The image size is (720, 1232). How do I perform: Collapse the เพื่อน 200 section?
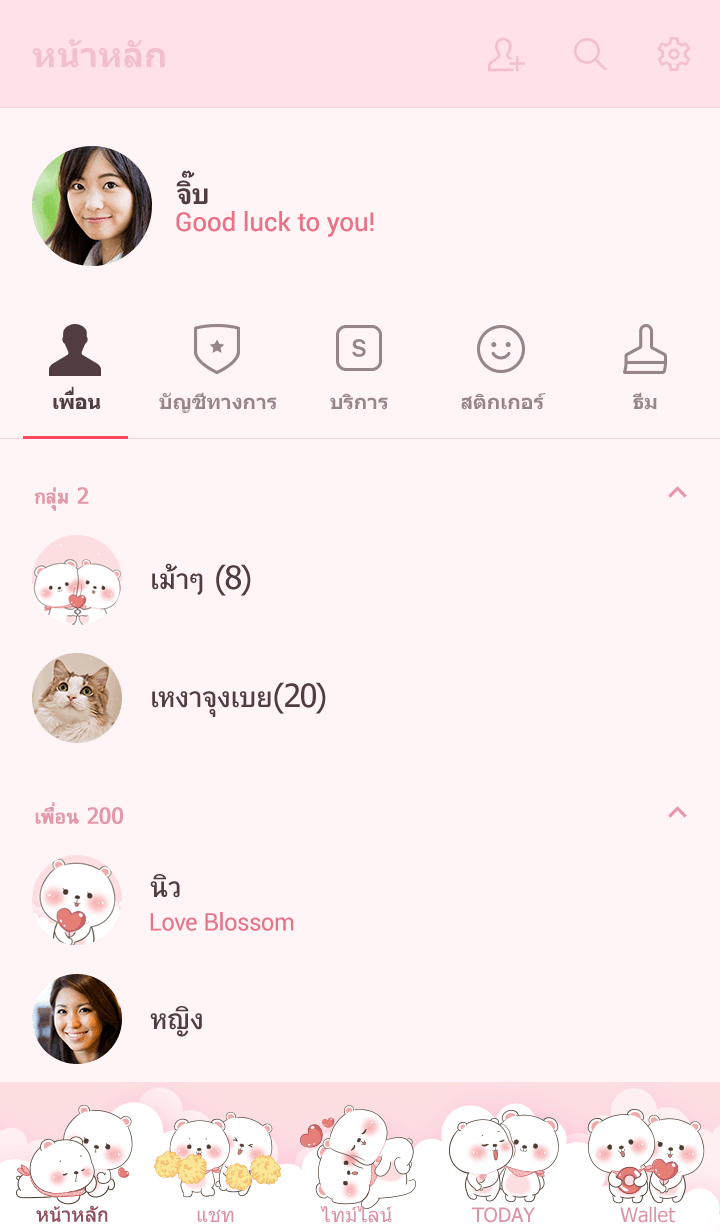(677, 812)
